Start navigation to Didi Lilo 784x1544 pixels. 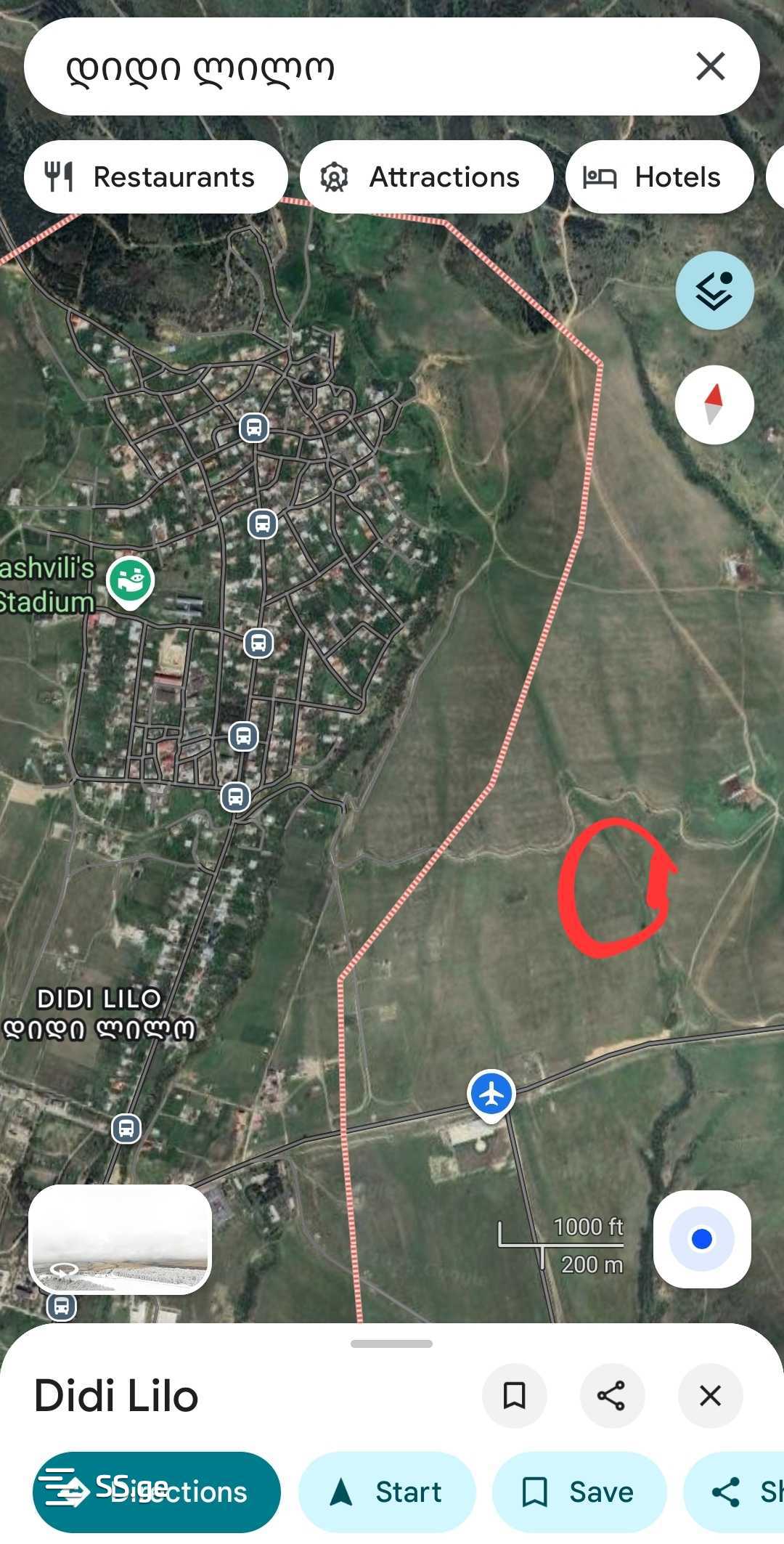click(387, 1492)
